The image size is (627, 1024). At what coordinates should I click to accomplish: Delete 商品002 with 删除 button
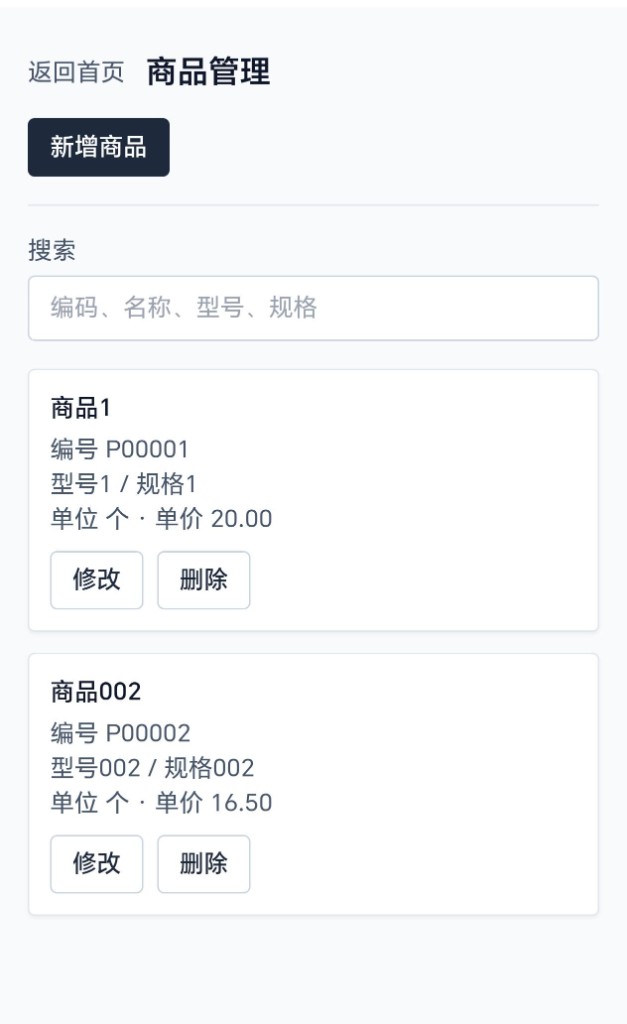[203, 864]
